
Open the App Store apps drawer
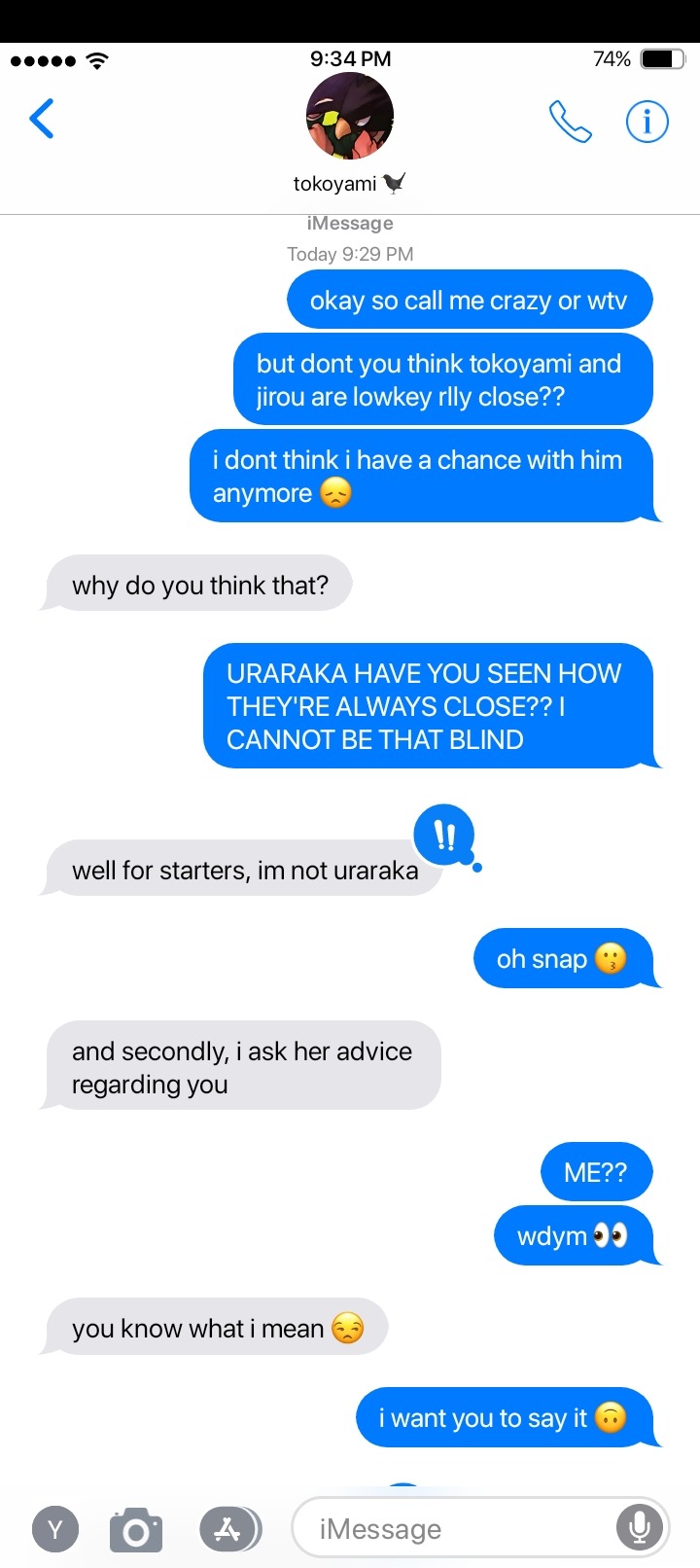229,1529
